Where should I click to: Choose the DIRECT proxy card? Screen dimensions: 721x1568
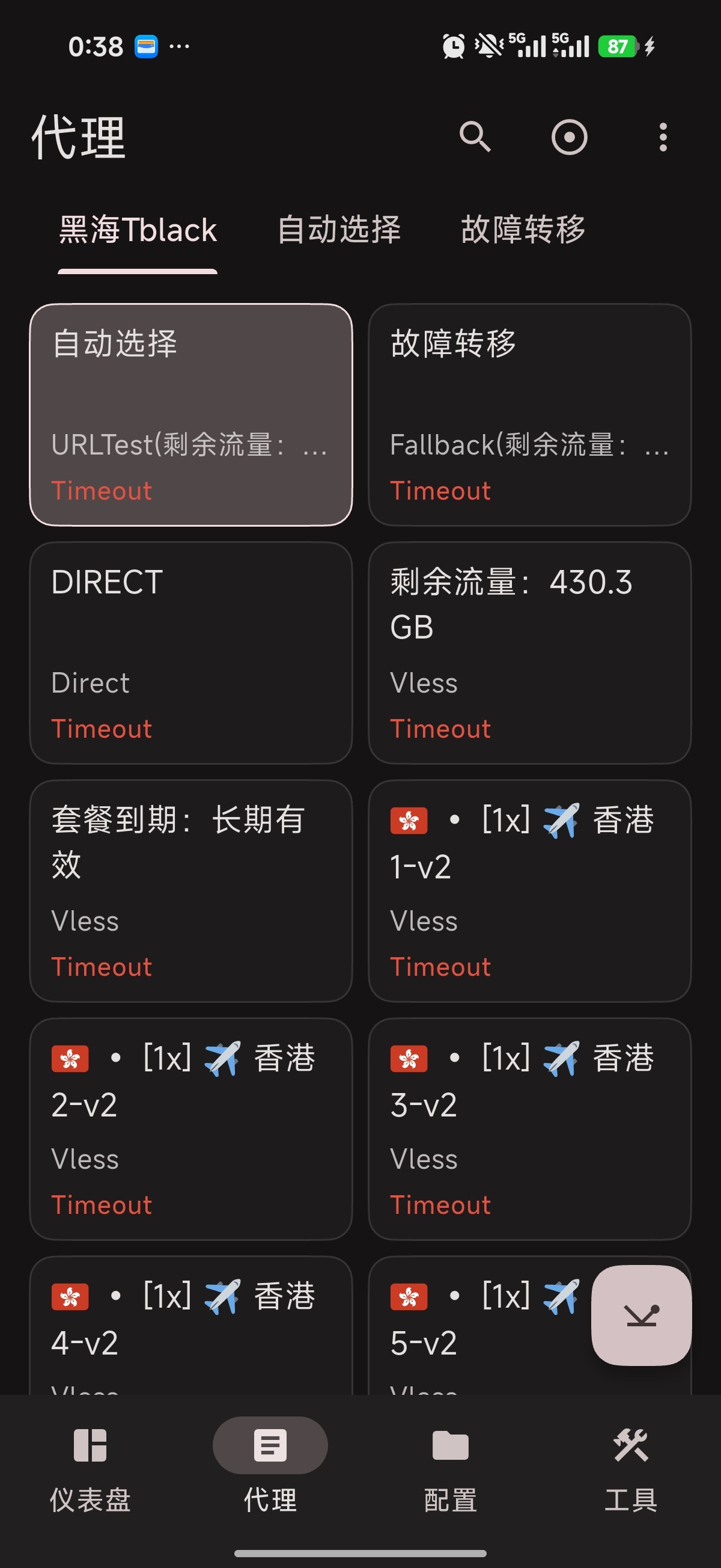[x=191, y=652]
